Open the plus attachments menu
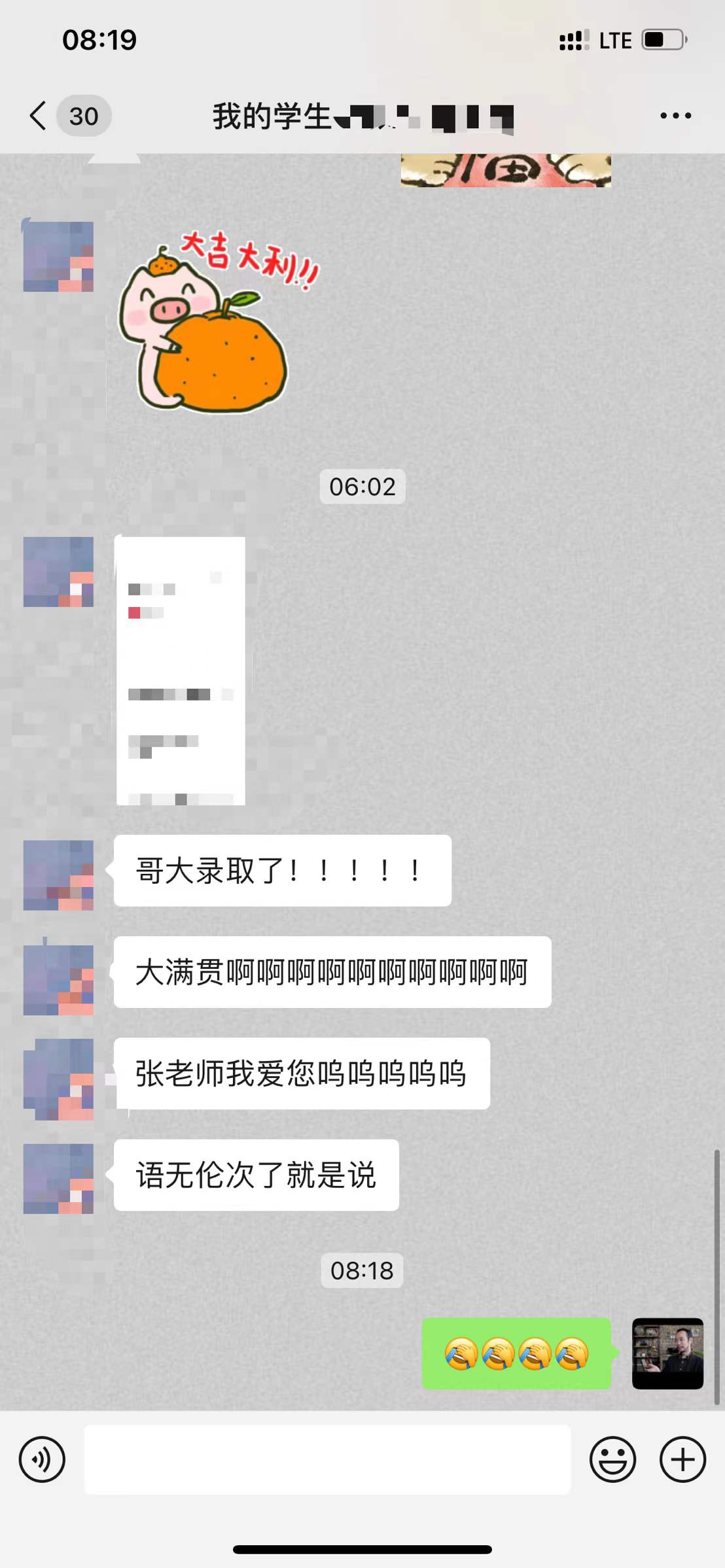Viewport: 725px width, 1568px height. (x=682, y=1459)
